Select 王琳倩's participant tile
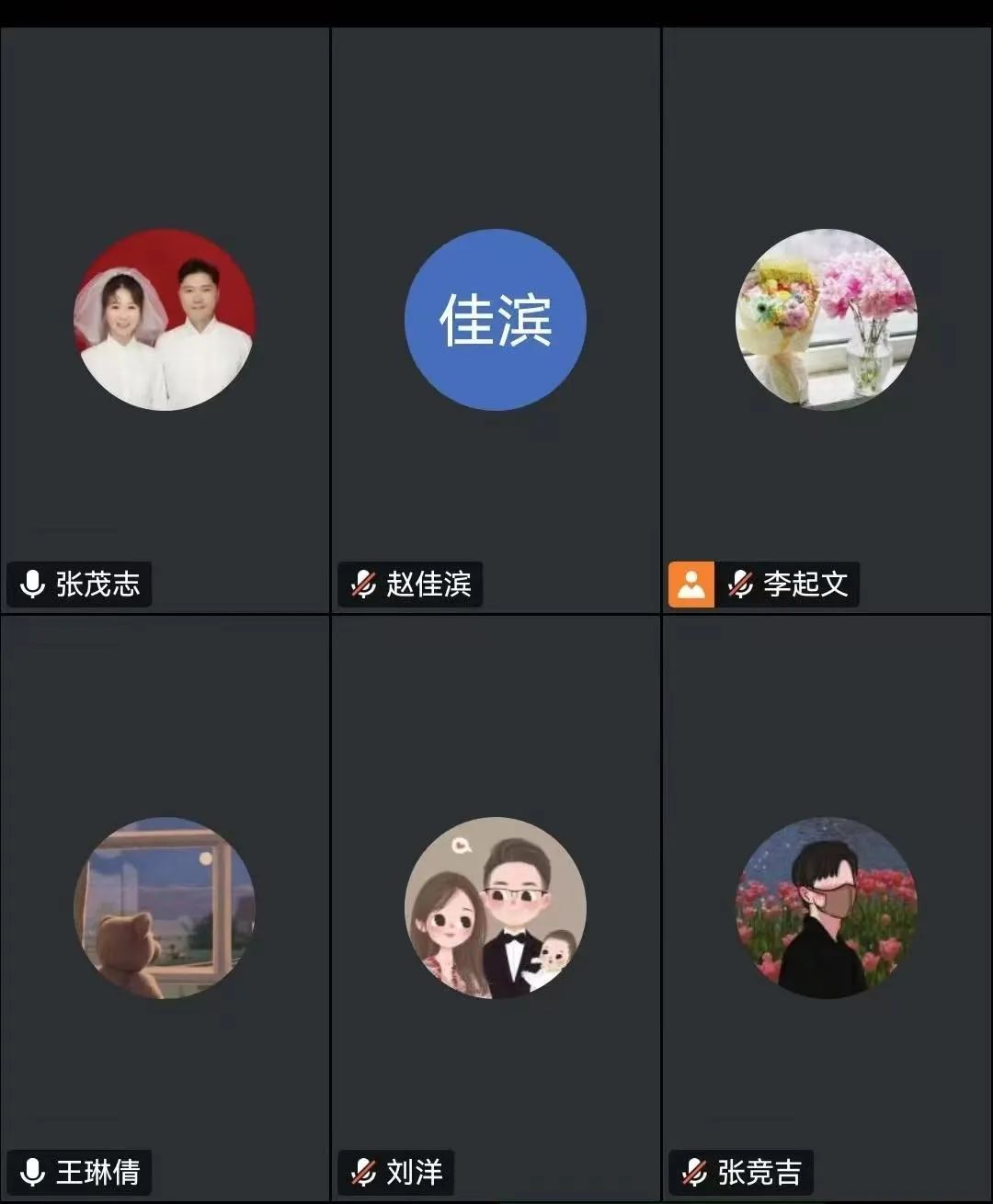 tap(165, 907)
